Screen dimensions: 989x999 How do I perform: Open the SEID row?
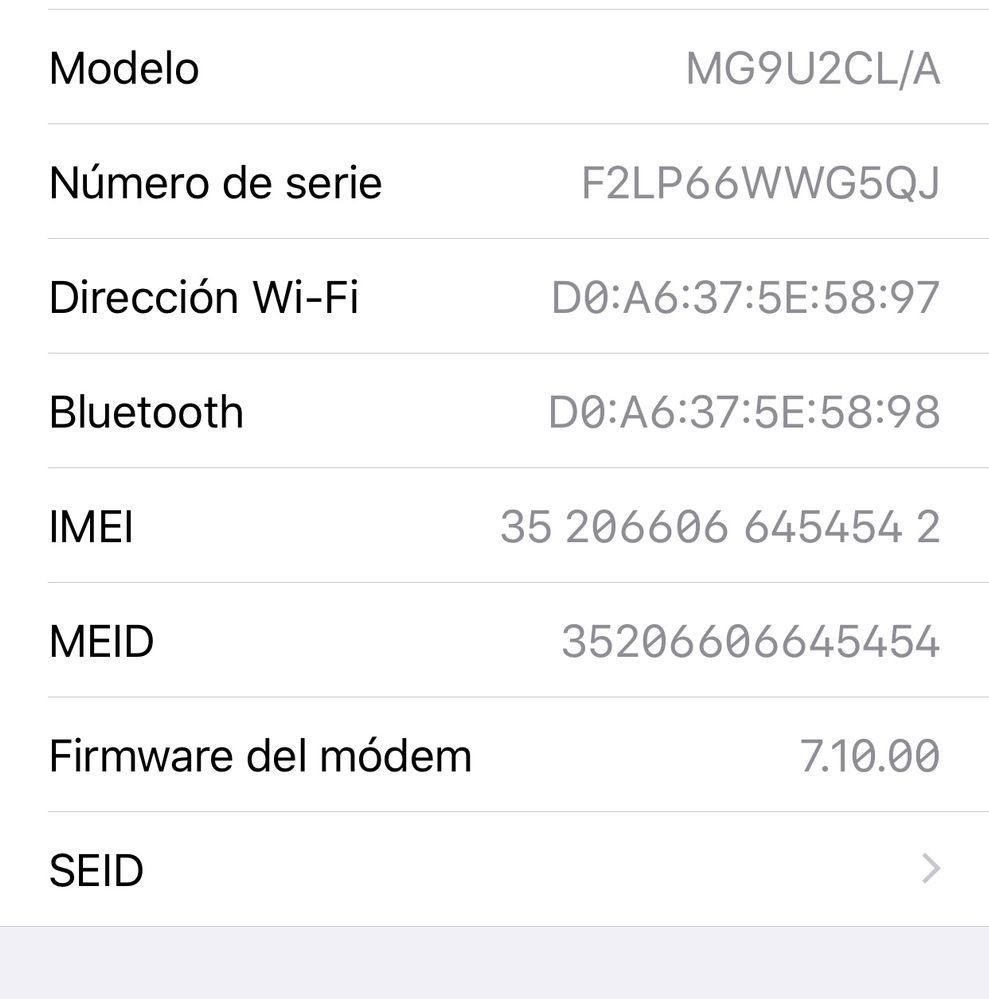[x=494, y=869]
